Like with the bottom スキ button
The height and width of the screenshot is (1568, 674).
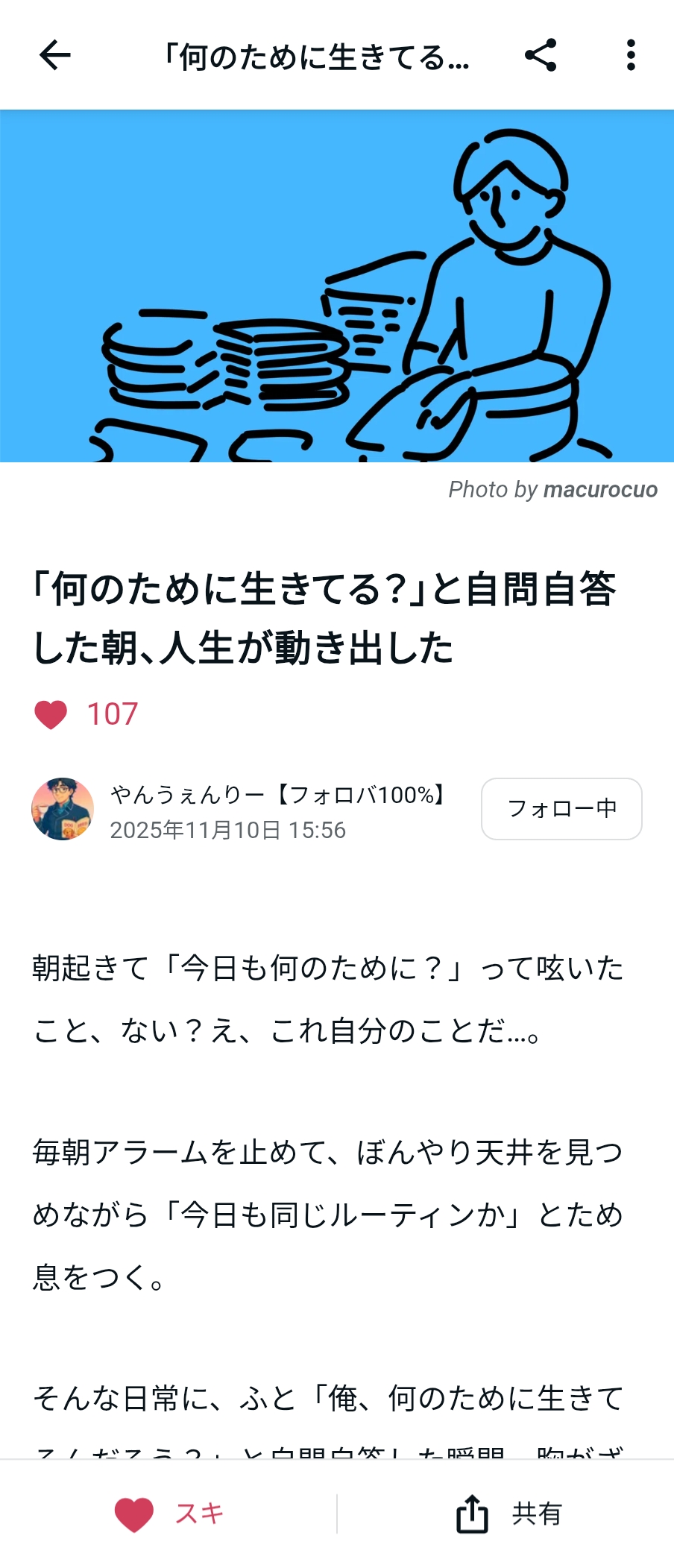(x=169, y=1514)
